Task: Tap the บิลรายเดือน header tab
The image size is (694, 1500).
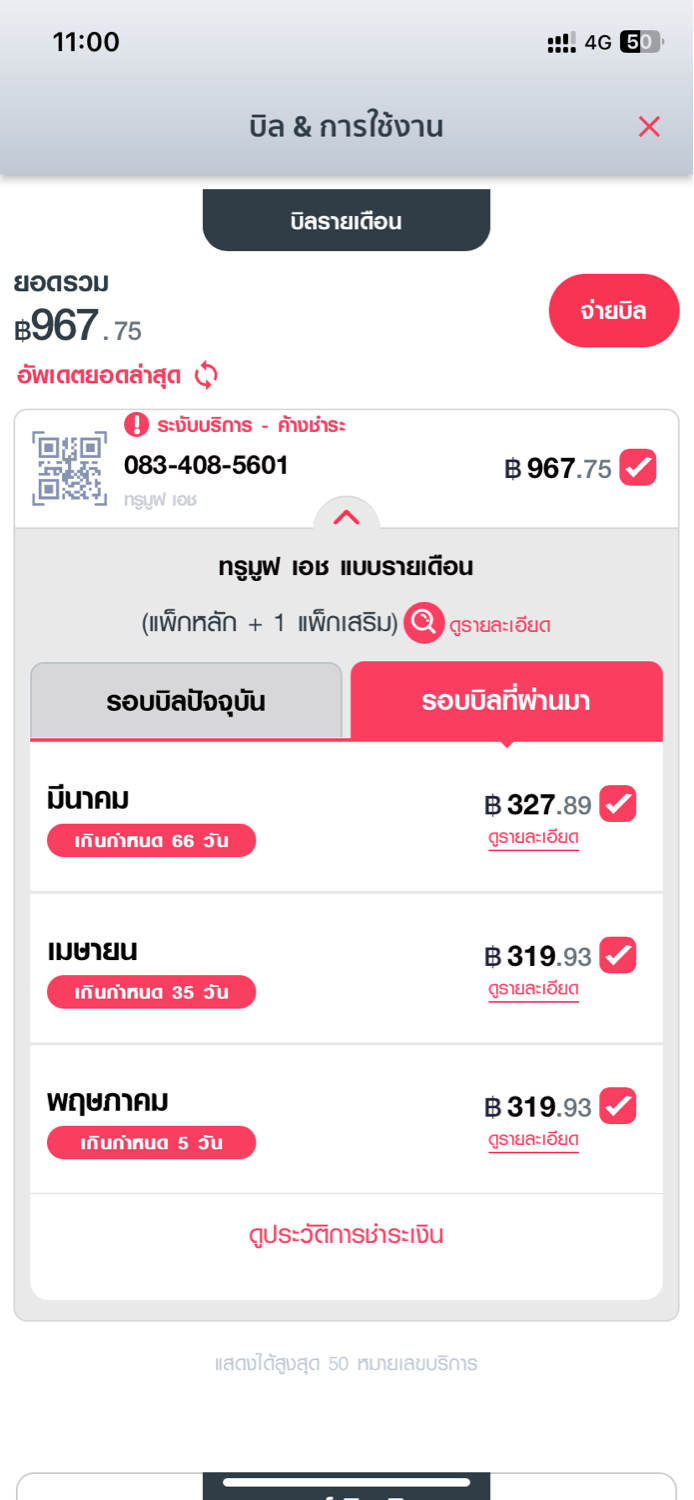Action: [x=346, y=221]
